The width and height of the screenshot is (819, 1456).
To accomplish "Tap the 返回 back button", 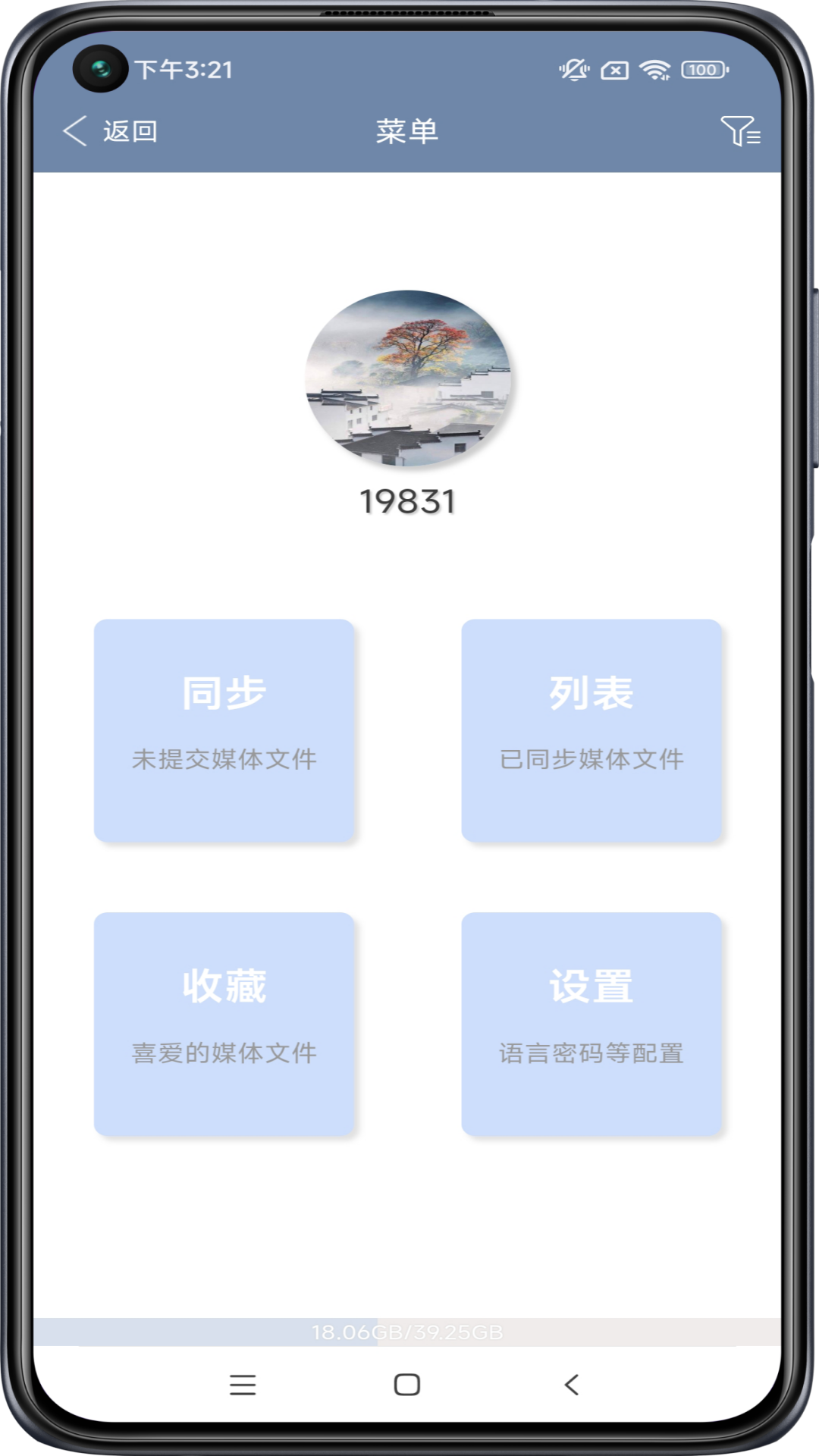I will pyautogui.click(x=111, y=131).
